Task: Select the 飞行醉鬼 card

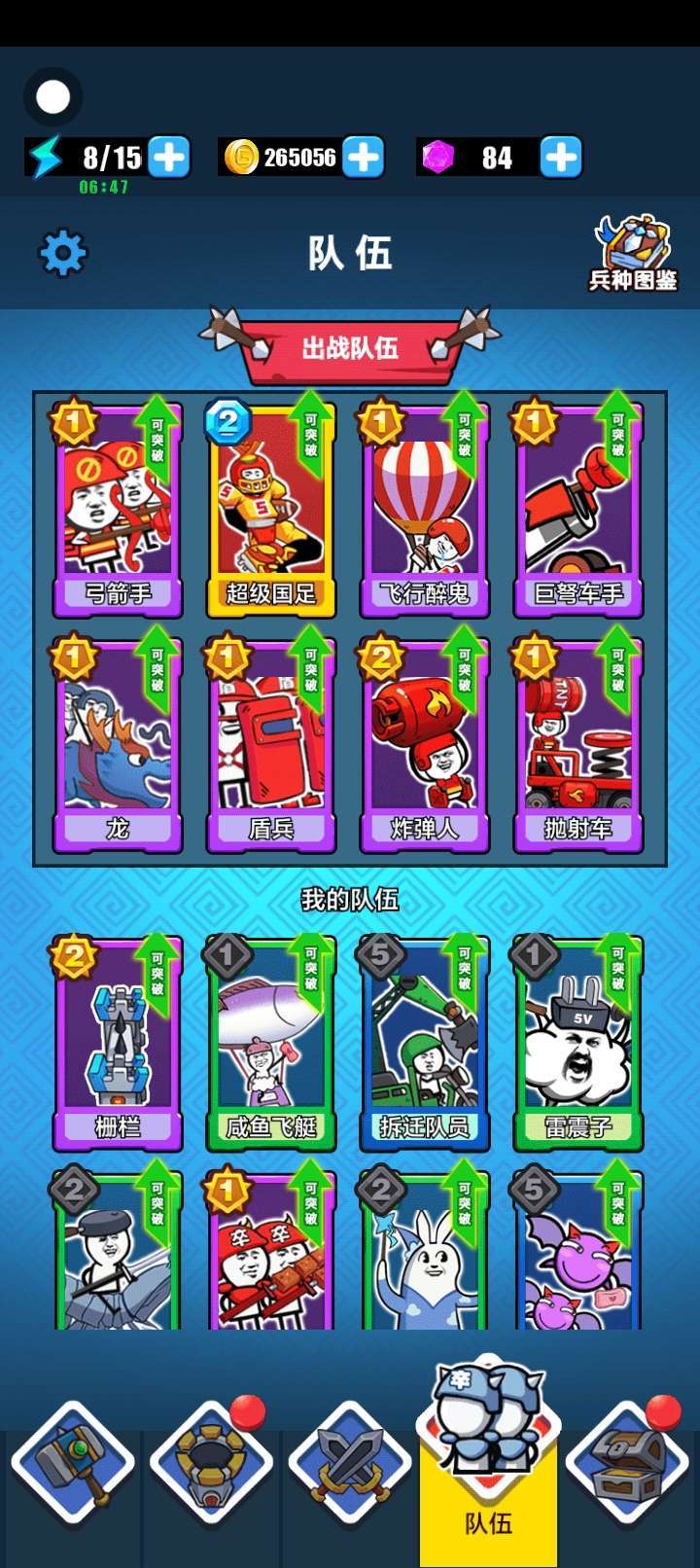Action: 425,511
